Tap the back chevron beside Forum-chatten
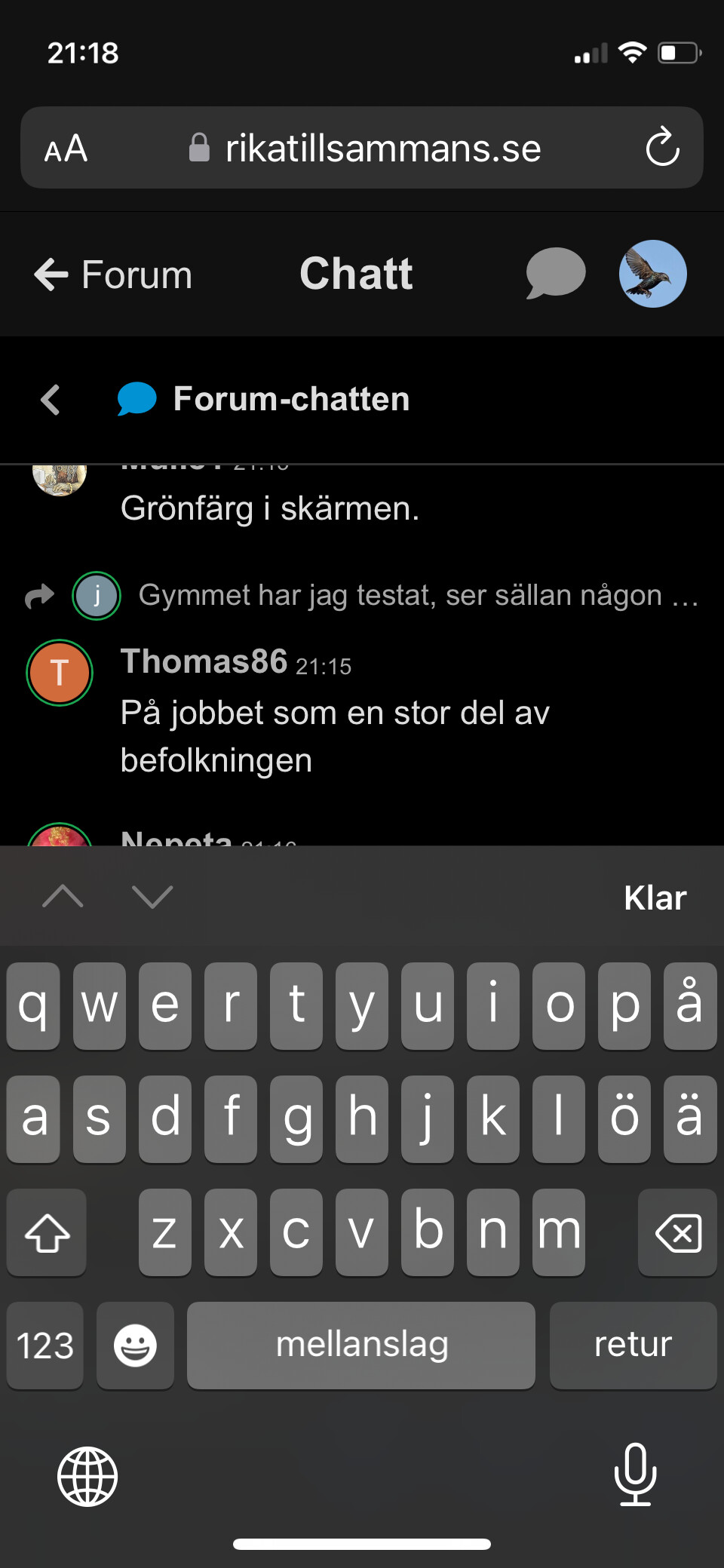This screenshot has height=1568, width=724. 51,400
